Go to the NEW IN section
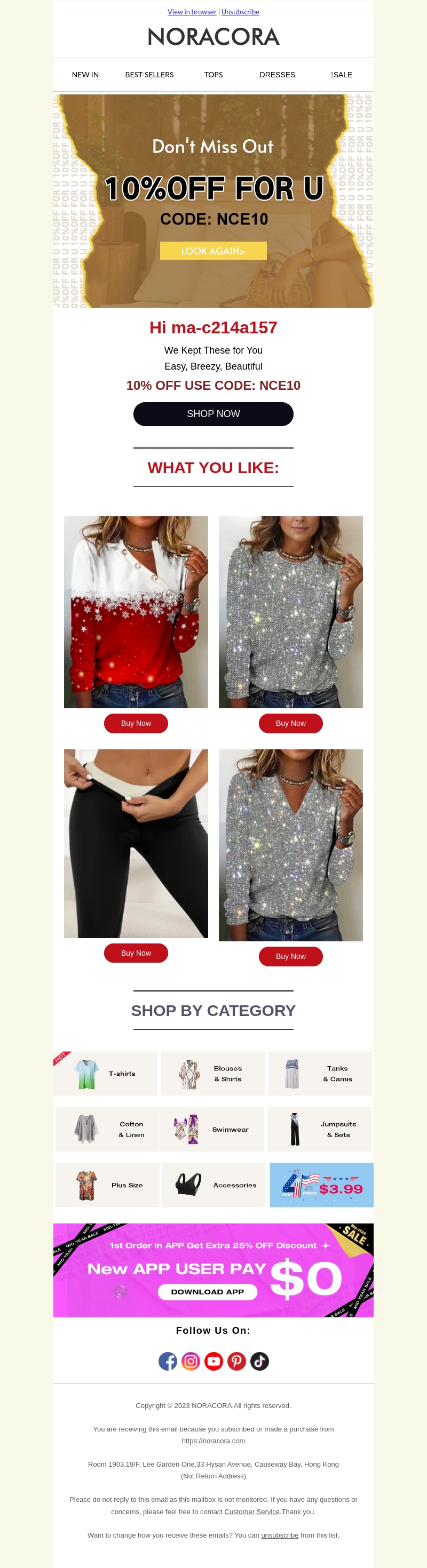The image size is (427, 1568). click(85, 75)
